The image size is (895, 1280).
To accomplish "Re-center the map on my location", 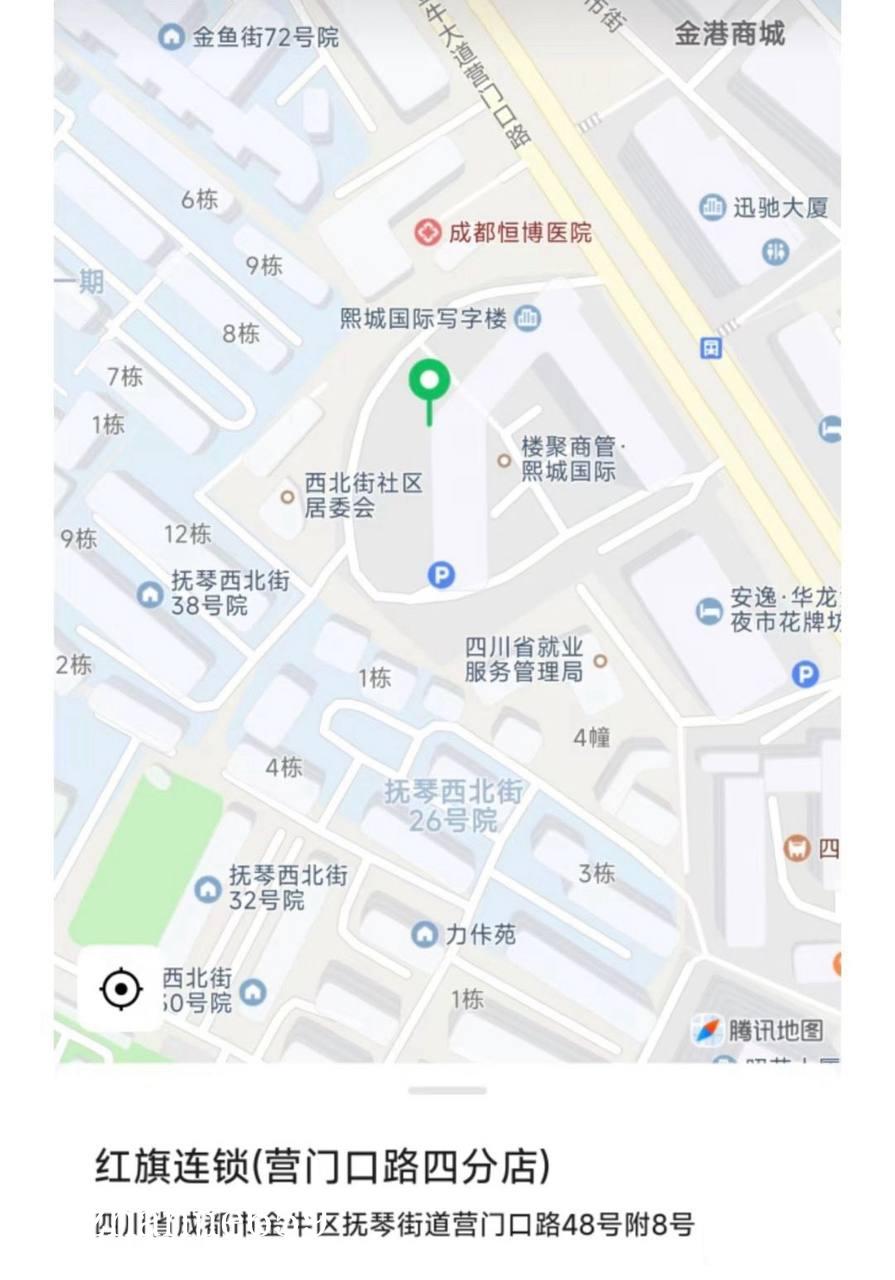I will [x=121, y=989].
